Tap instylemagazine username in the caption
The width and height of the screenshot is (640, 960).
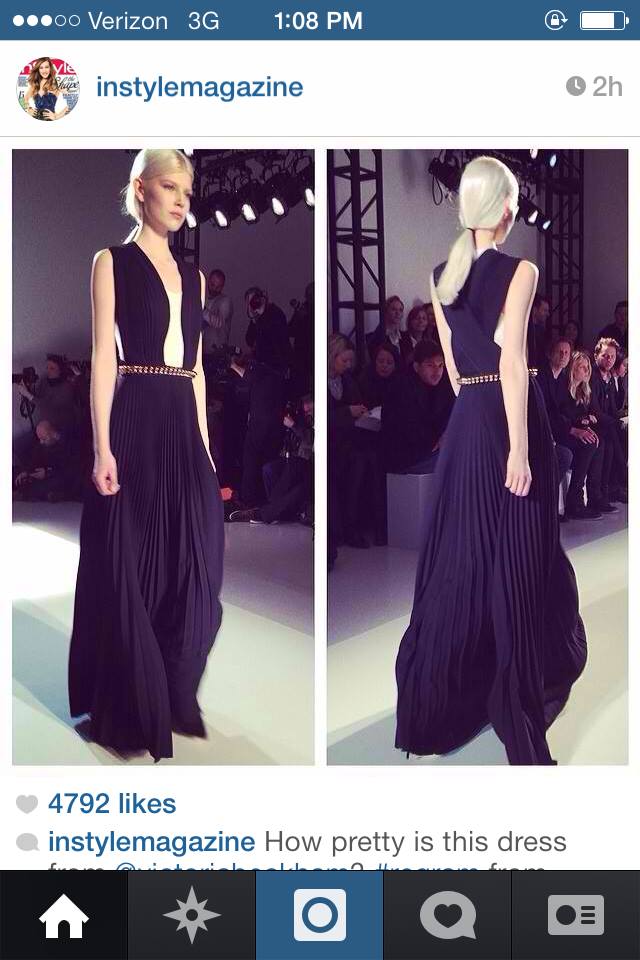click(151, 842)
